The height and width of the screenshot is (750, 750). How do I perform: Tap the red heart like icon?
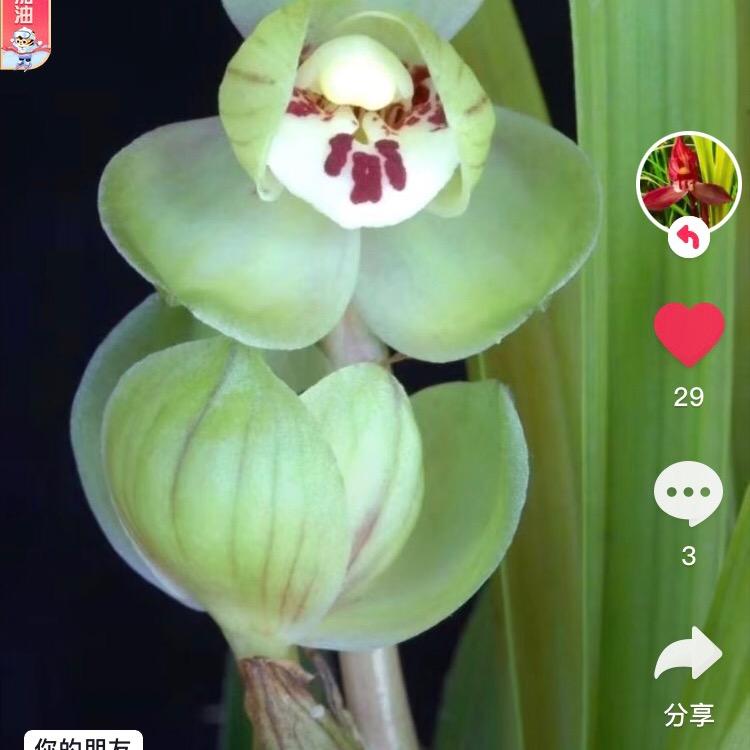[x=689, y=334]
